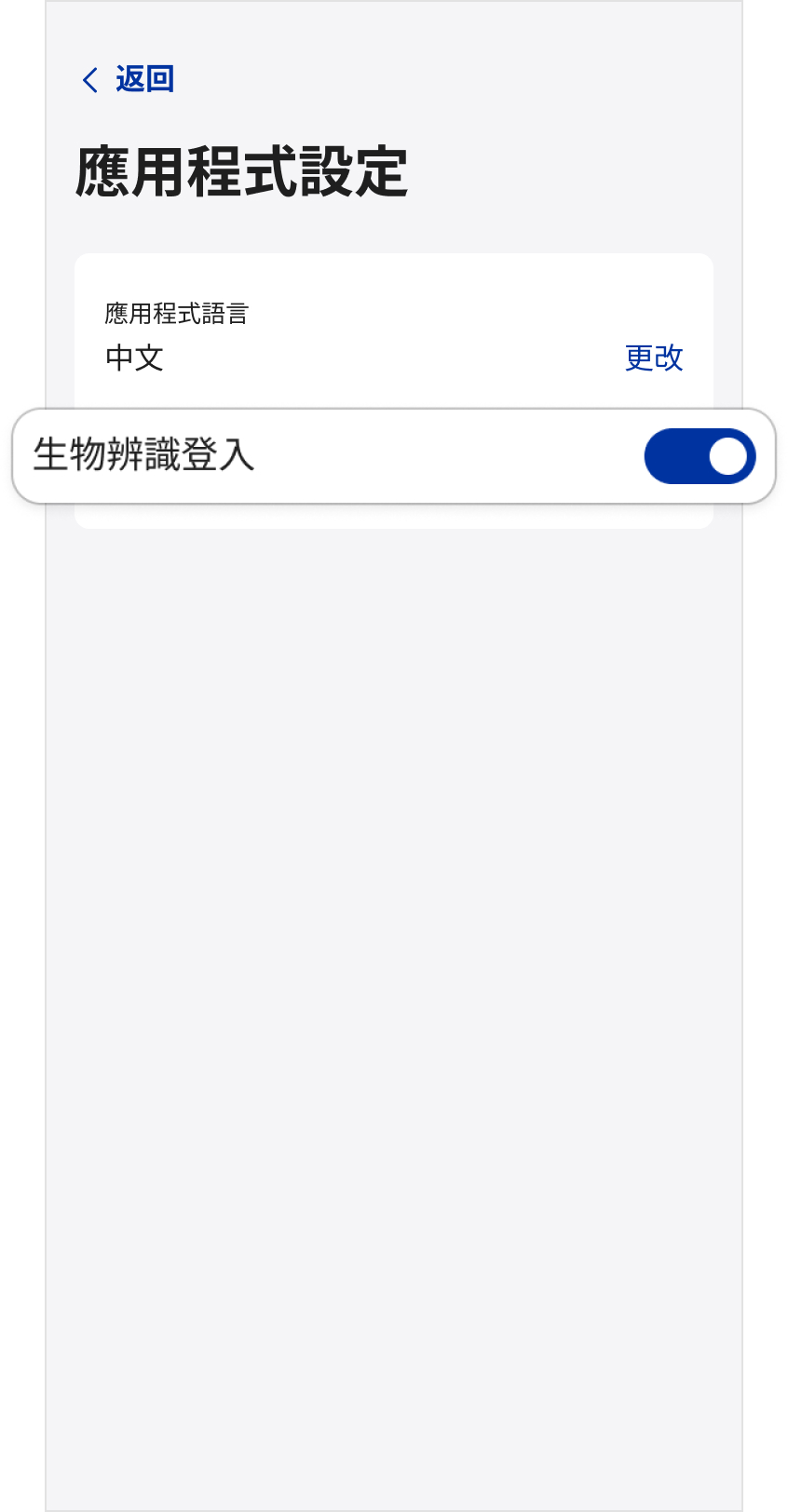
Task: Select the 返回 back link
Action: click(144, 79)
